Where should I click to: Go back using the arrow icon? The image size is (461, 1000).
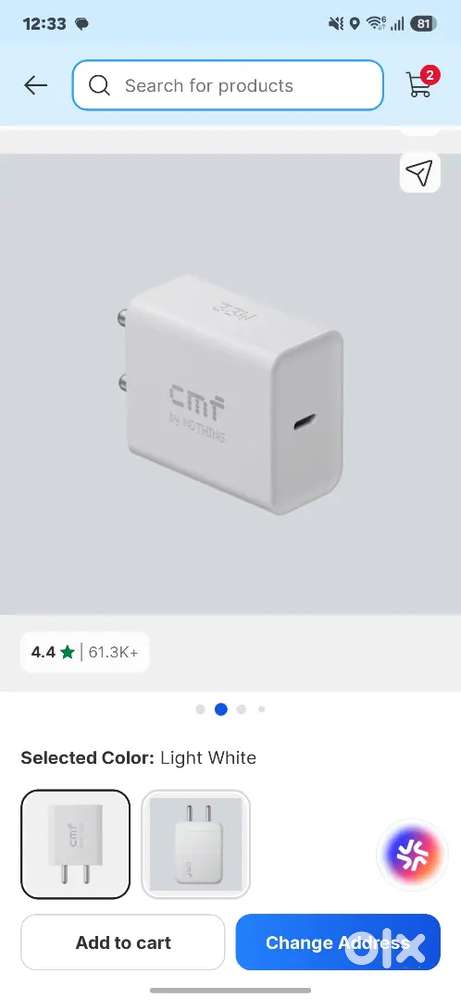coord(36,85)
